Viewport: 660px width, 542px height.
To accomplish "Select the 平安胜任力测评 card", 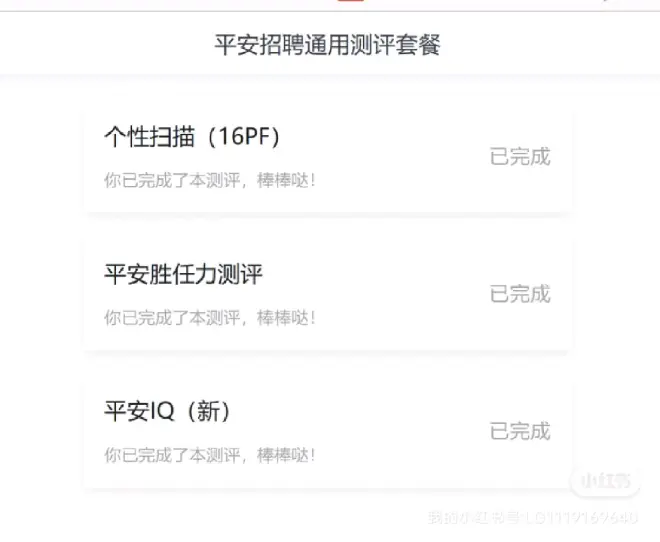I will point(327,294).
